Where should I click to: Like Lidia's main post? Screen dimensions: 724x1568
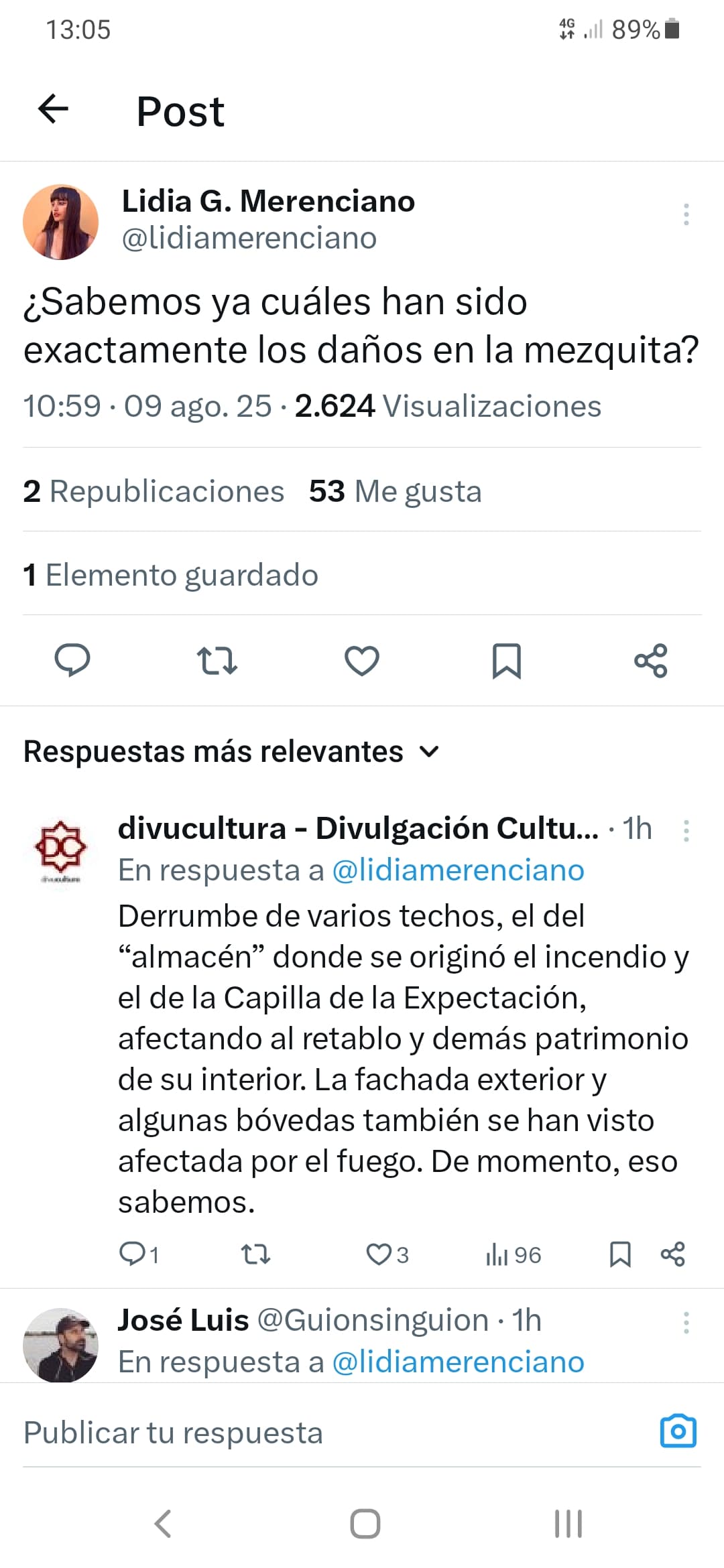(362, 660)
